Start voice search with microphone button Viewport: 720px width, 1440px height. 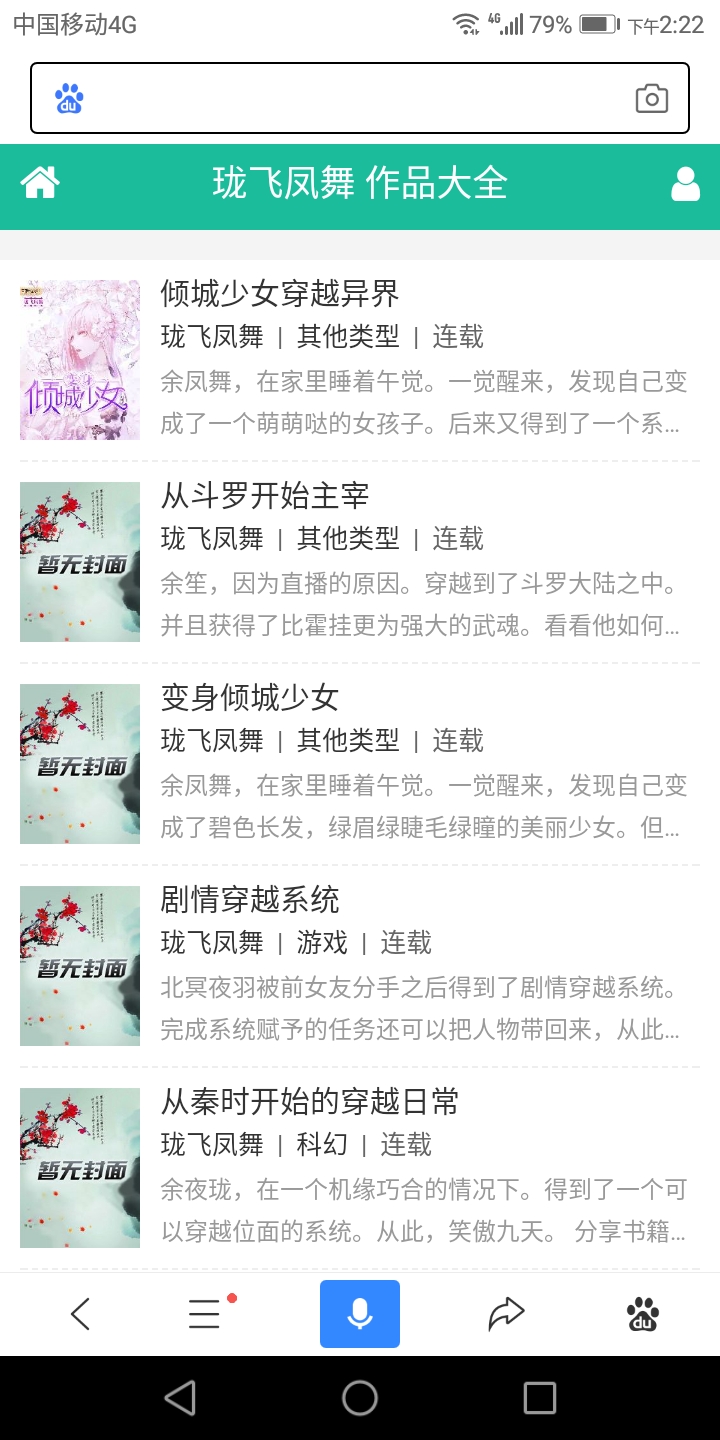(360, 1314)
